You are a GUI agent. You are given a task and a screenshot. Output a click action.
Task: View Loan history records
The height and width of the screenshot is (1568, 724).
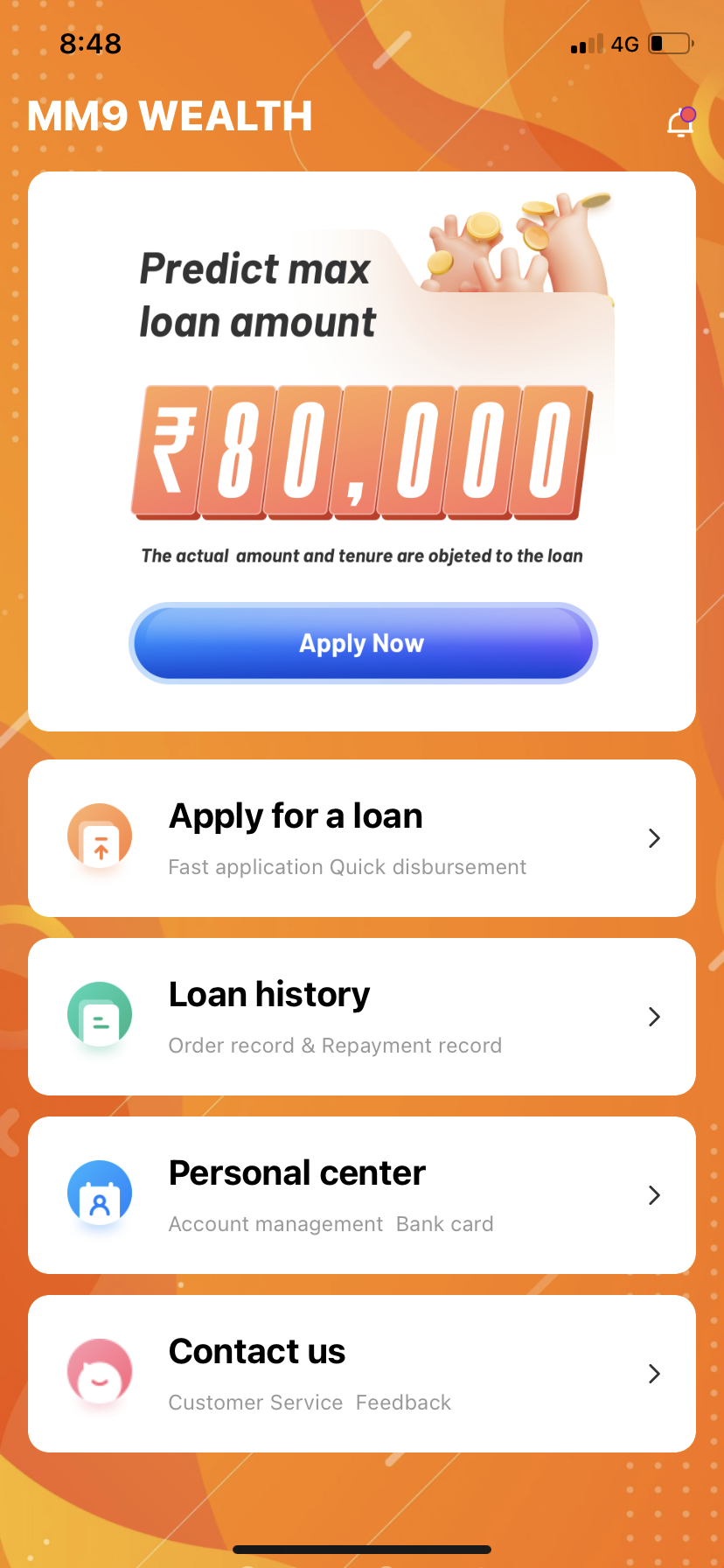362,1017
